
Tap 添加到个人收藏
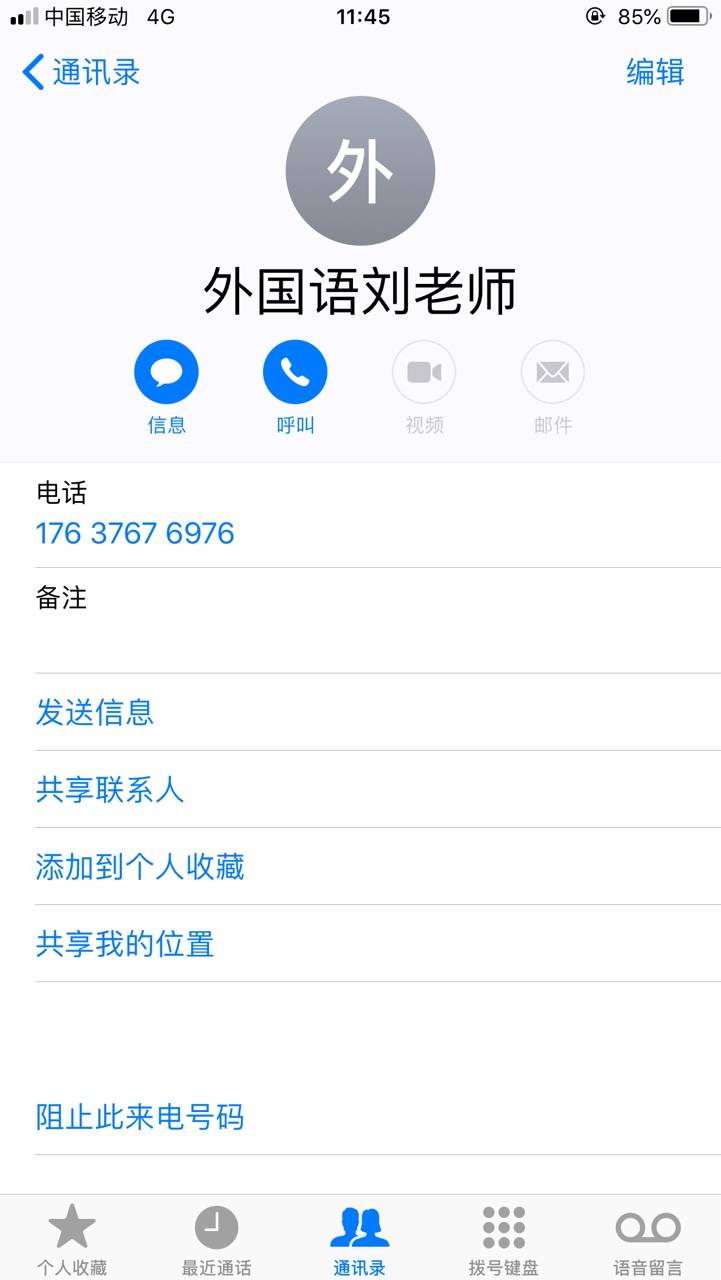point(140,866)
